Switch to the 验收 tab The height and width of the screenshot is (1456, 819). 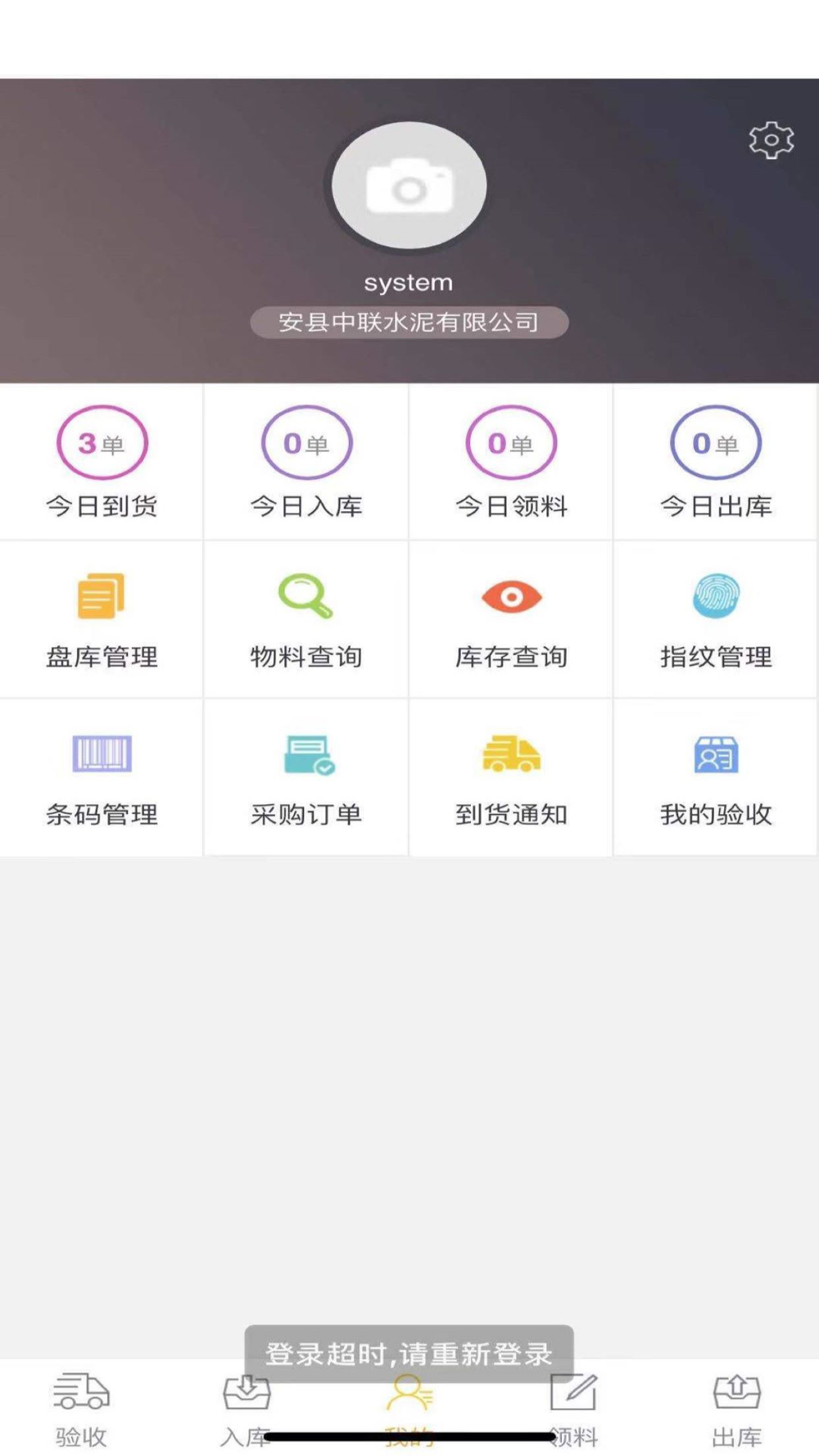pos(81,1409)
